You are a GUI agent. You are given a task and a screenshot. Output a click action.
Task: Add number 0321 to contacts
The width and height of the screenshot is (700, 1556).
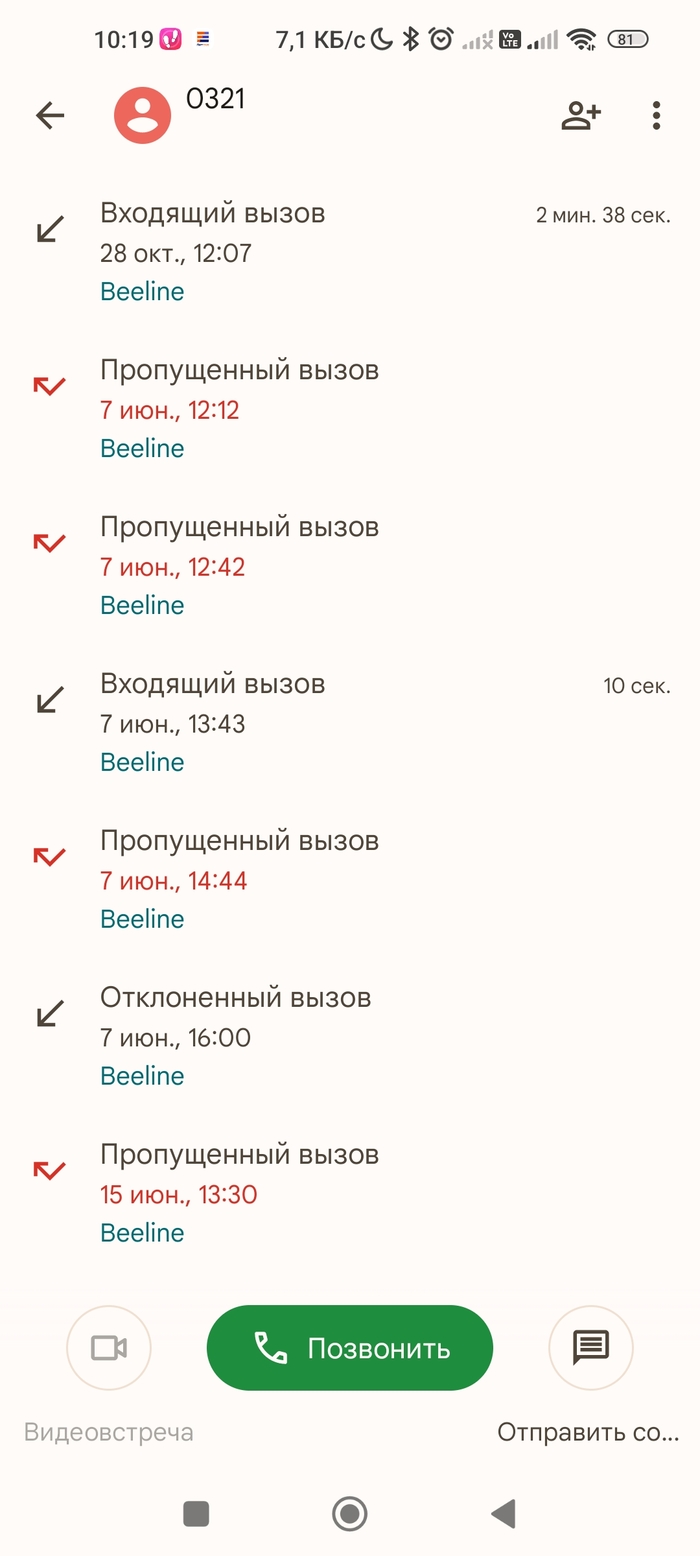coord(580,116)
